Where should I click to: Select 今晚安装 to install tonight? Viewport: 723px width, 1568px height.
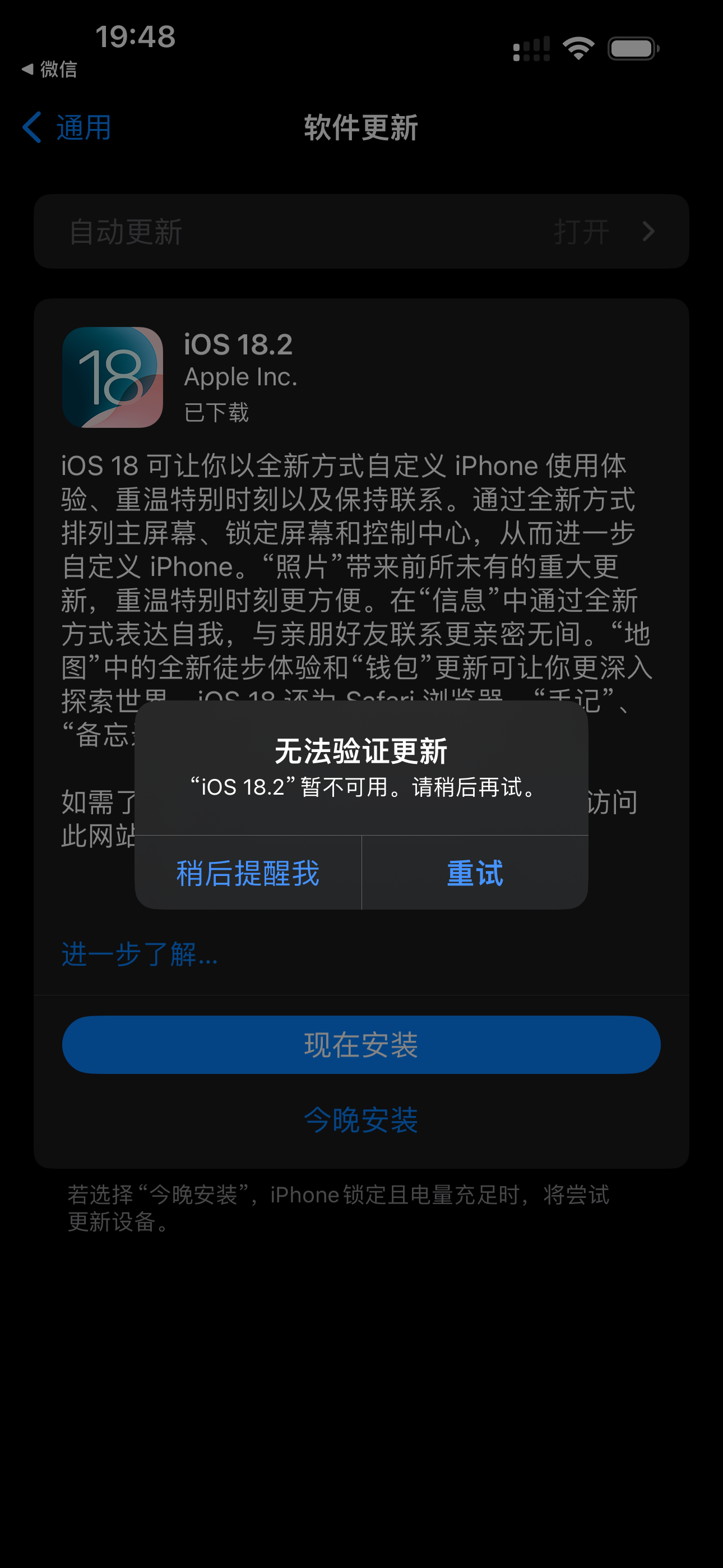point(361,1119)
